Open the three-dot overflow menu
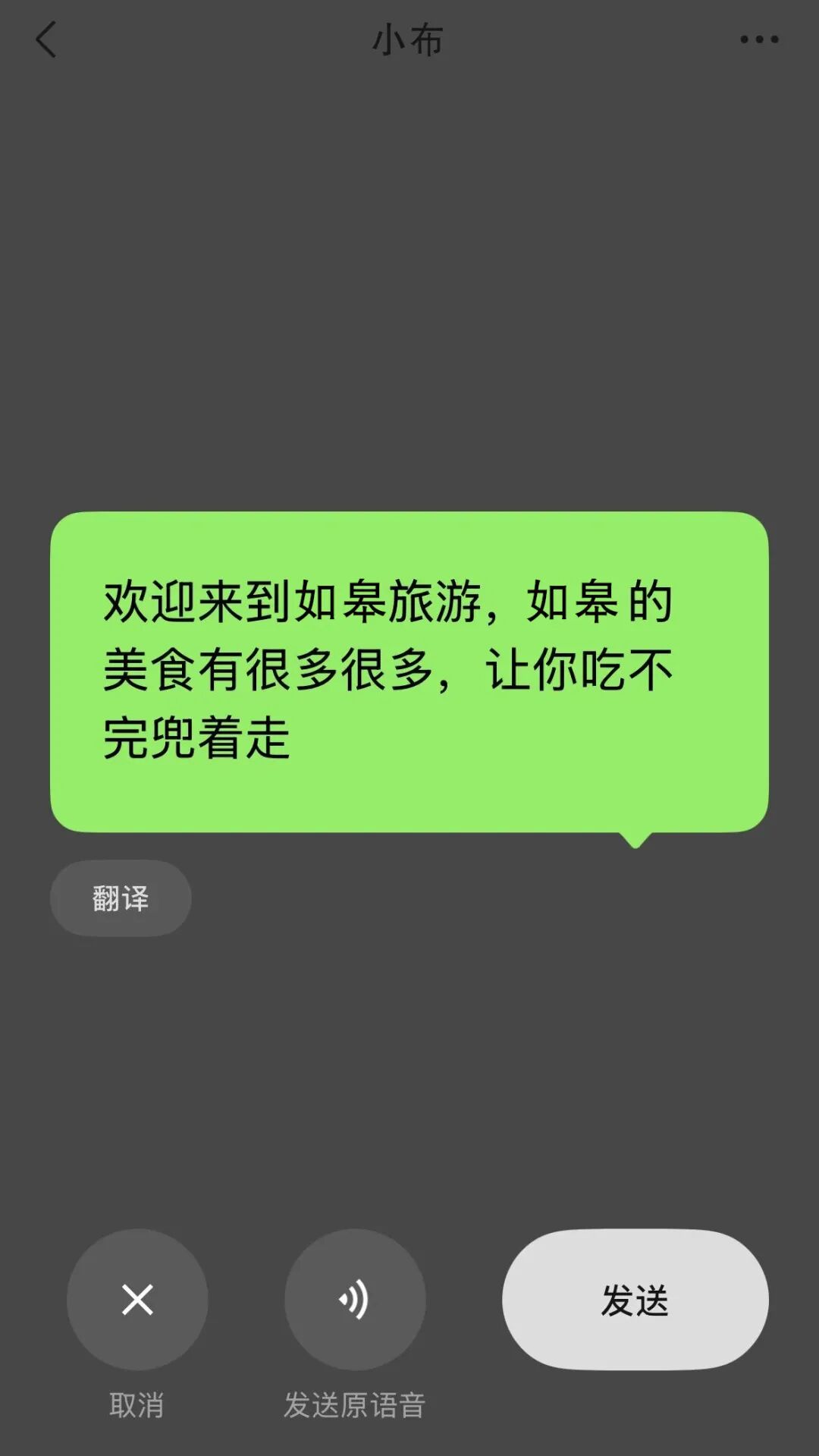Viewport: 819px width, 1456px height. [x=759, y=39]
